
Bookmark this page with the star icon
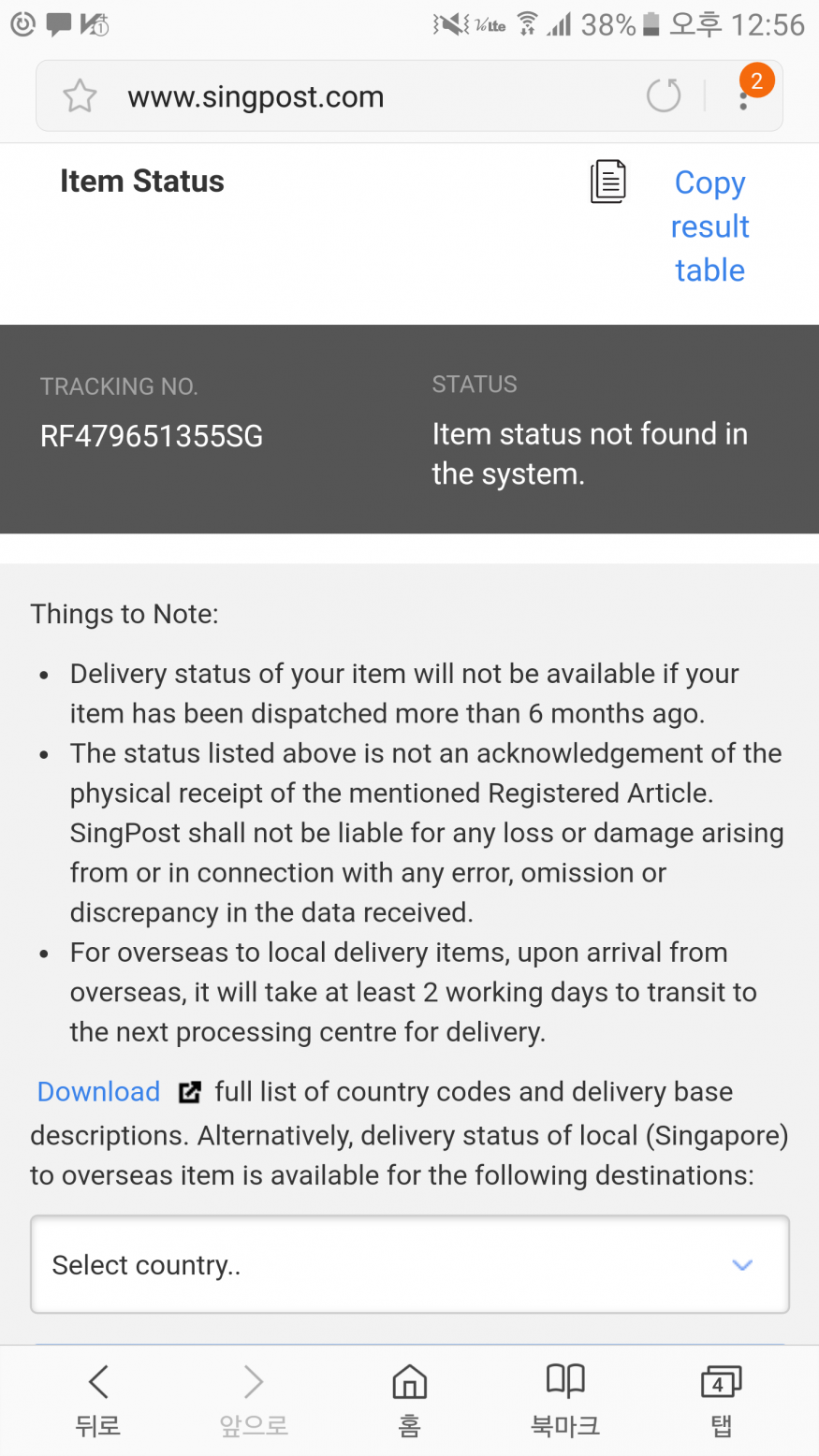point(80,96)
